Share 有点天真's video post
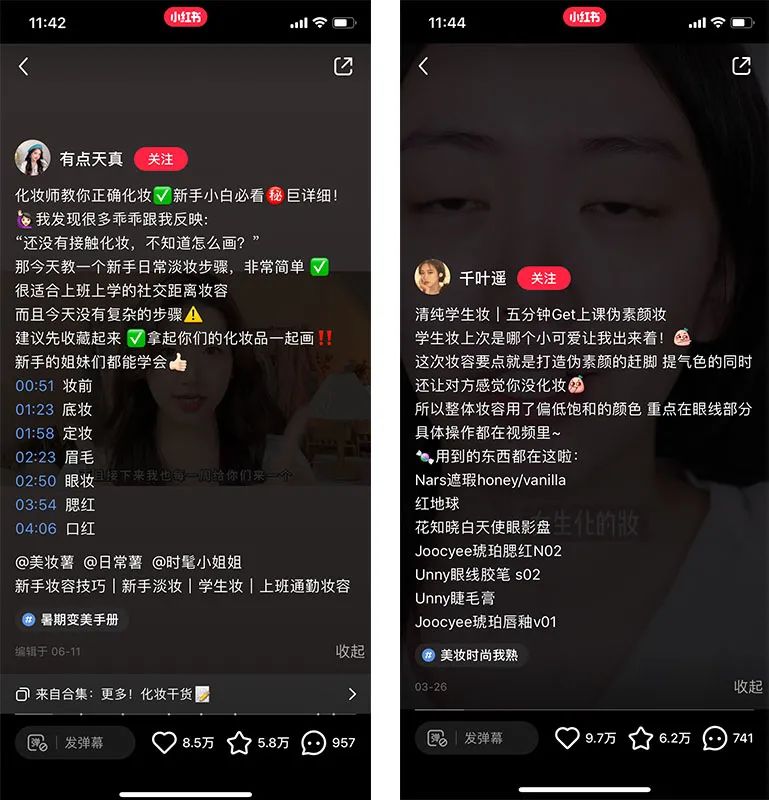 point(343,66)
